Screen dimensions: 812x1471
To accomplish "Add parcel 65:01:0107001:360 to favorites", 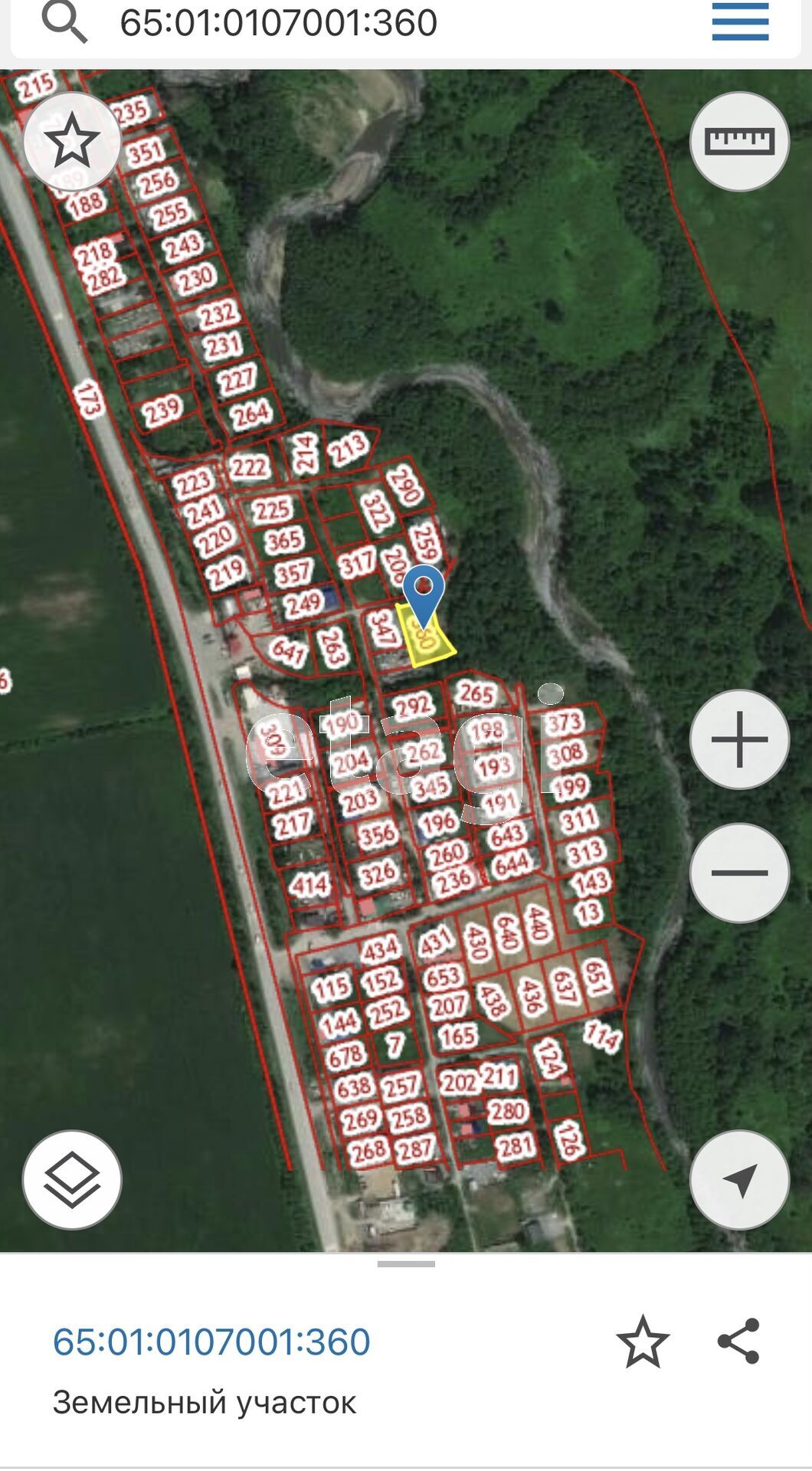I will (643, 1342).
